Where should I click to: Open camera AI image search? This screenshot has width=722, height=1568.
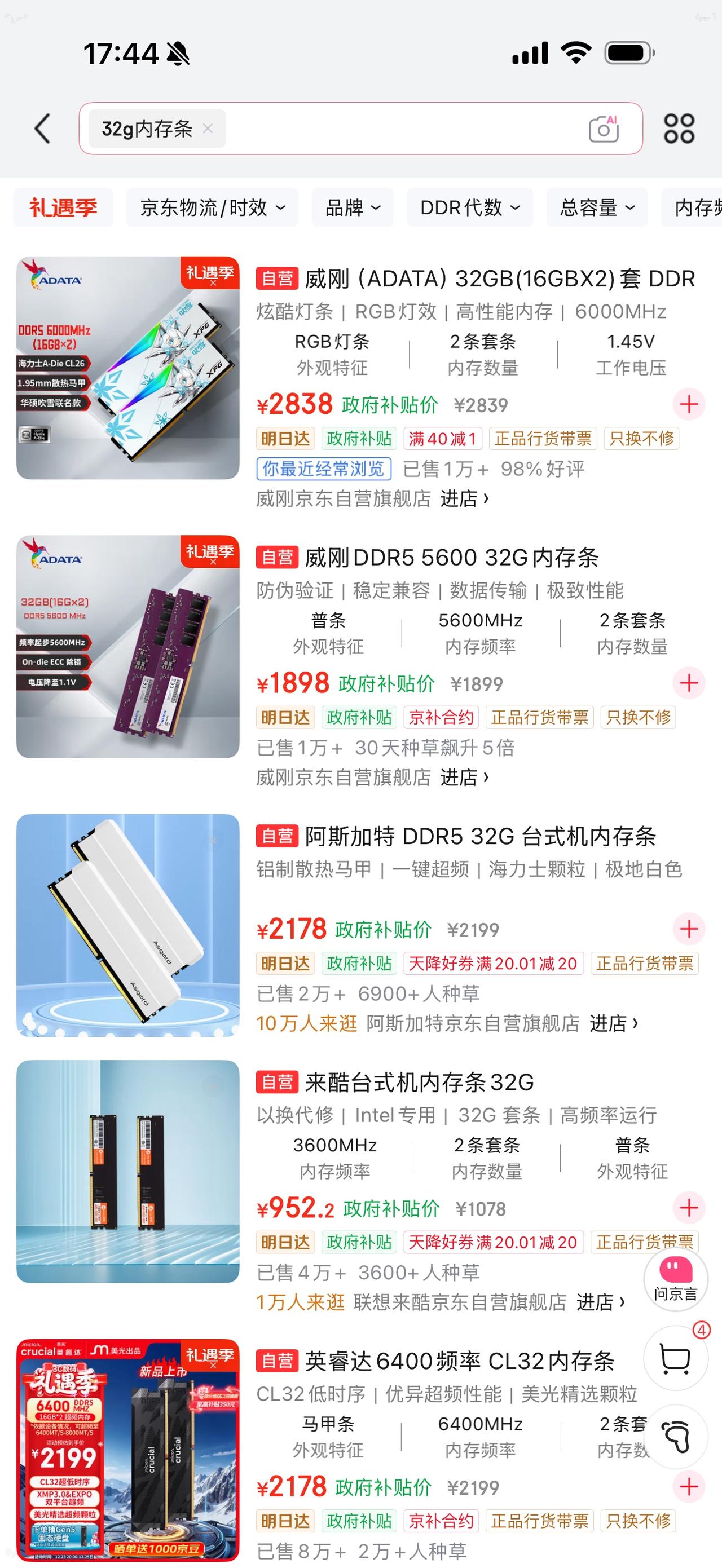tap(605, 128)
